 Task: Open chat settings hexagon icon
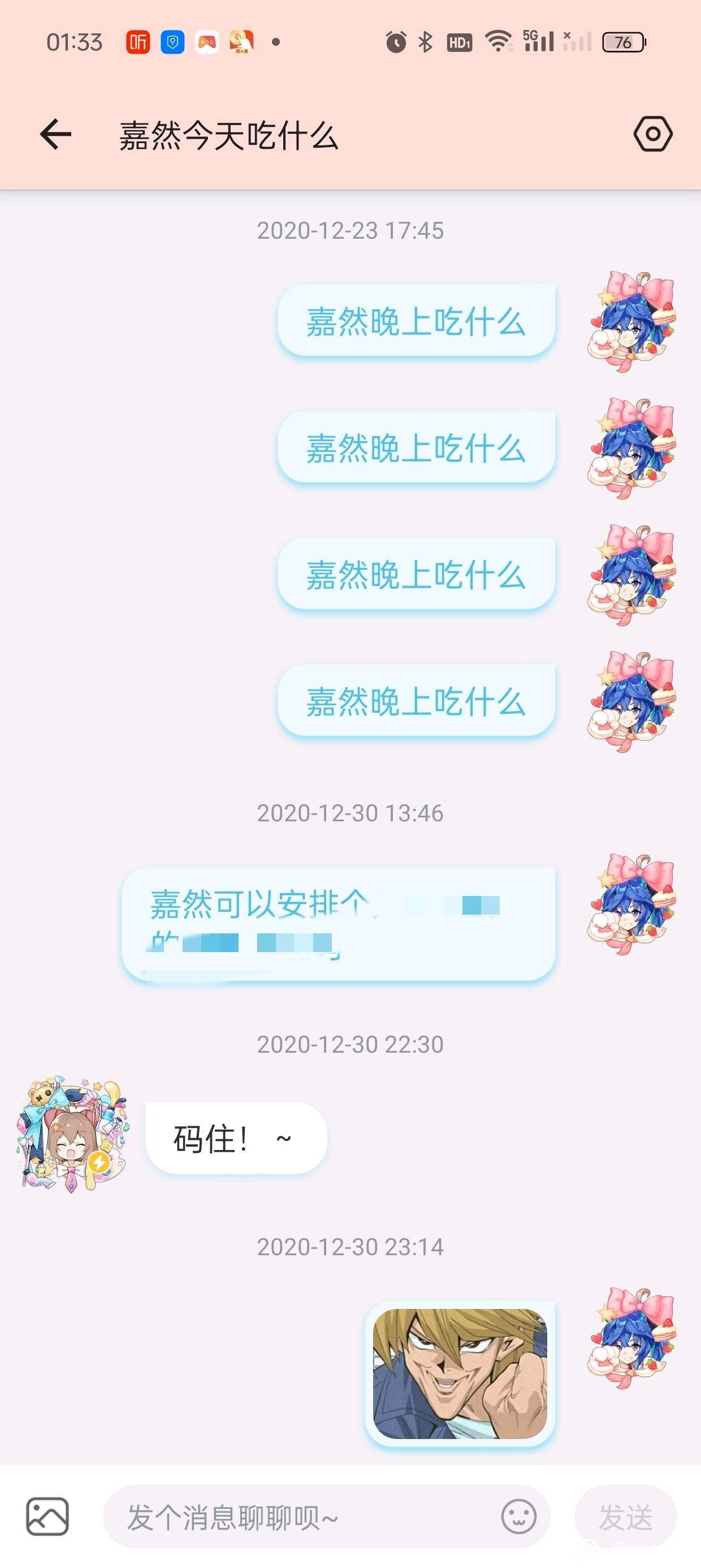coord(652,134)
